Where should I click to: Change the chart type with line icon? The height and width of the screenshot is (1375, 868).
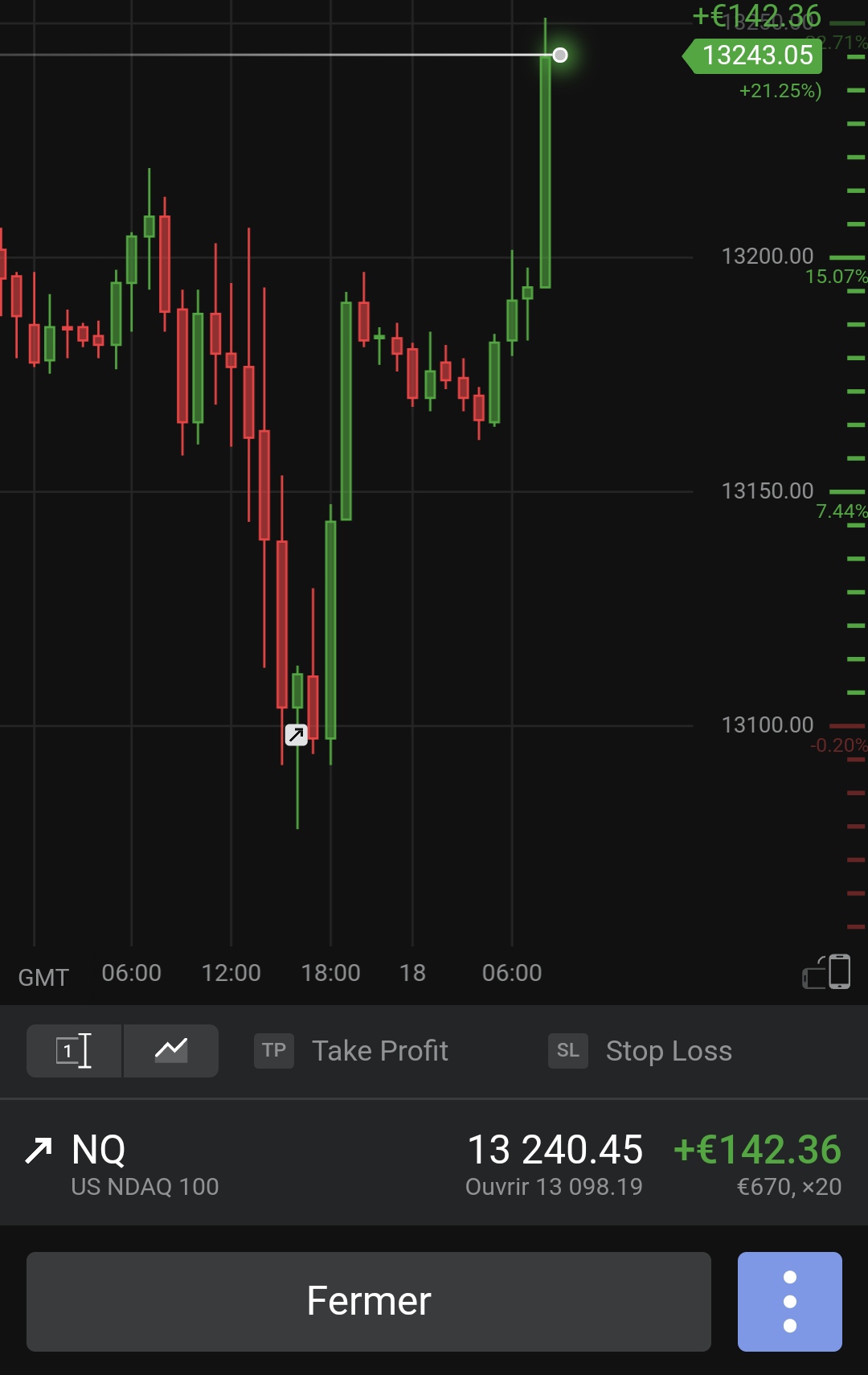click(x=170, y=1051)
